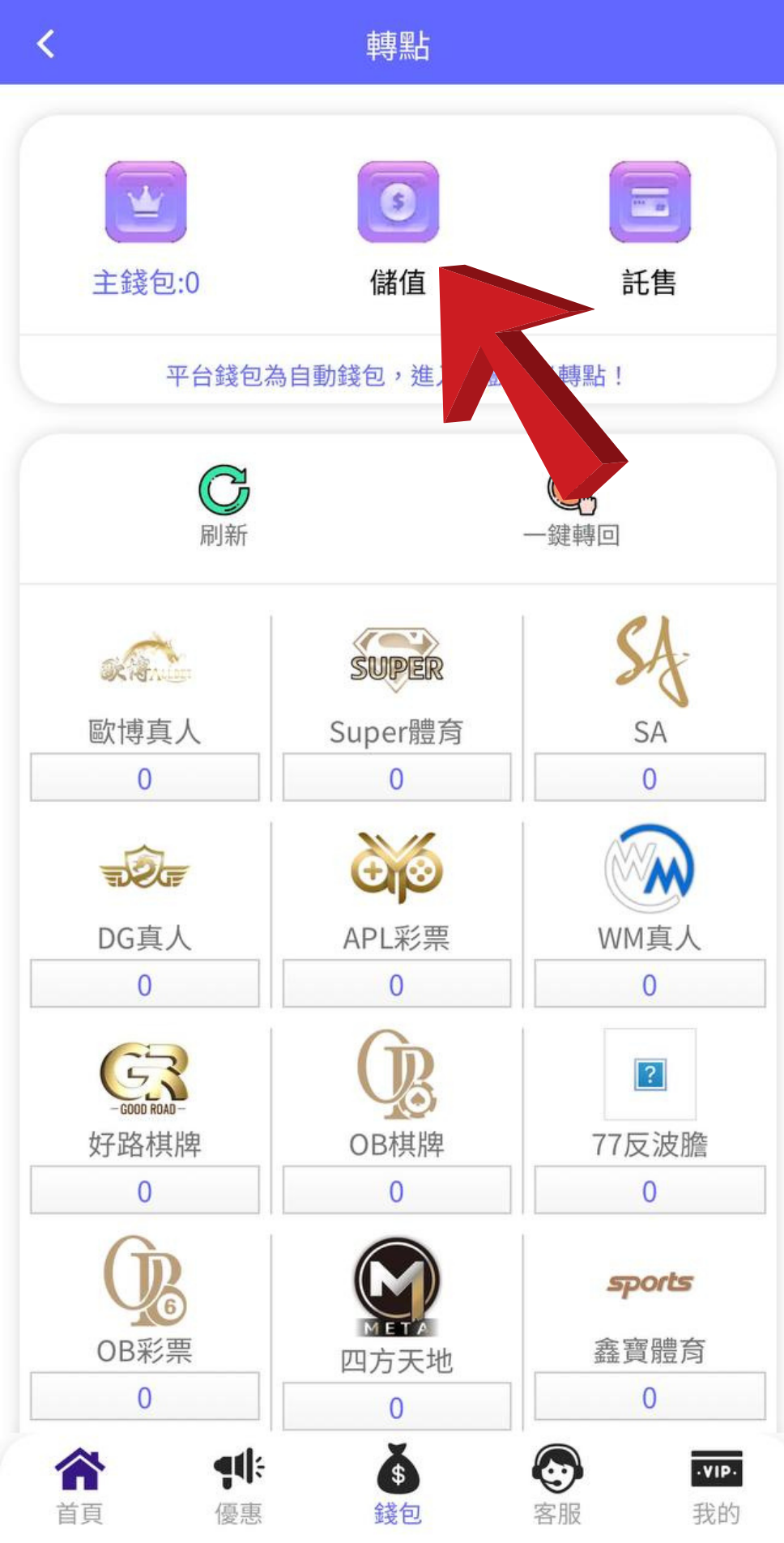Open the 託售 option
This screenshot has height=1543, width=784.
[650, 202]
